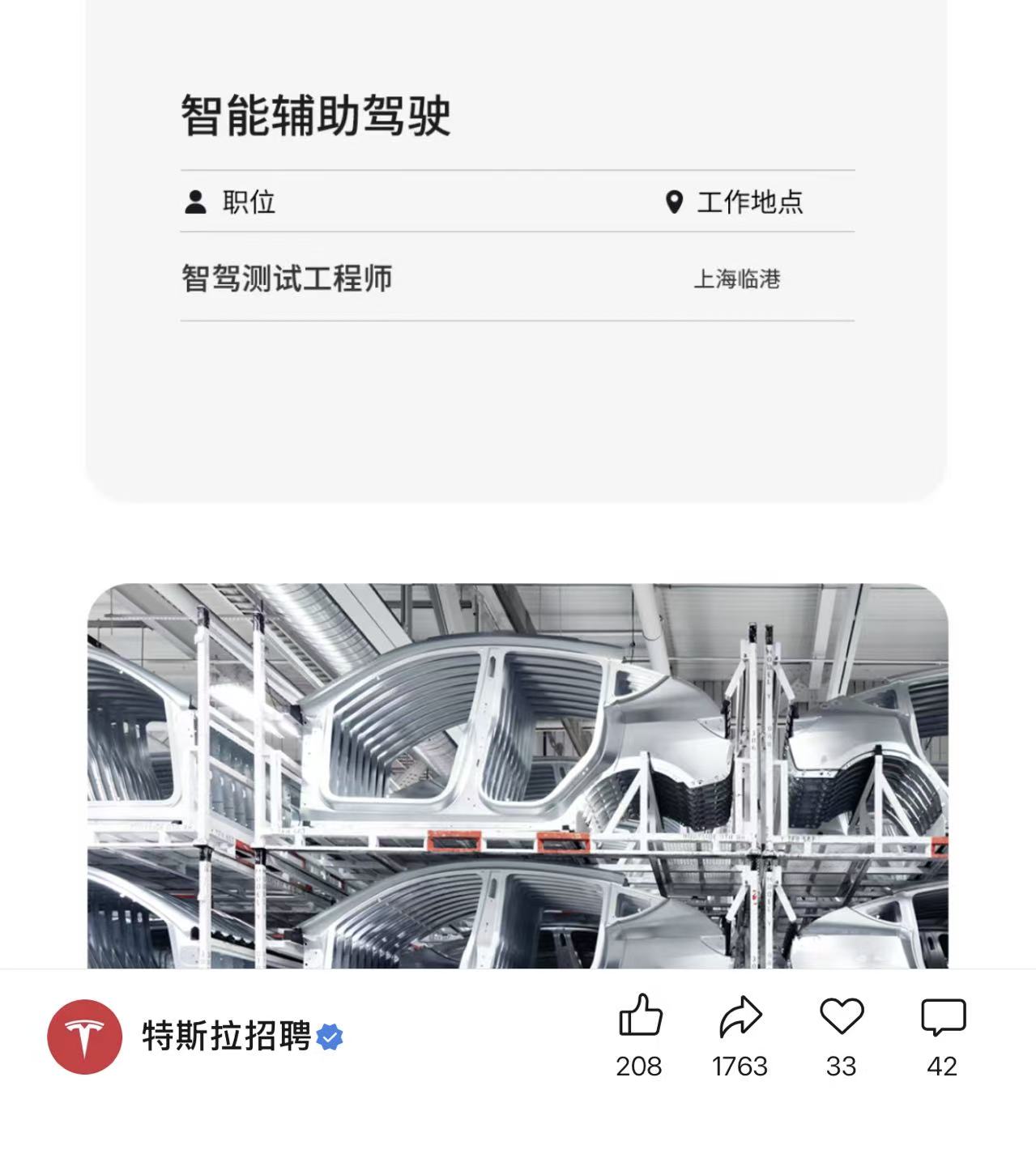The width and height of the screenshot is (1036, 1154).
Task: Click the comment count 42
Action: 942,1065
